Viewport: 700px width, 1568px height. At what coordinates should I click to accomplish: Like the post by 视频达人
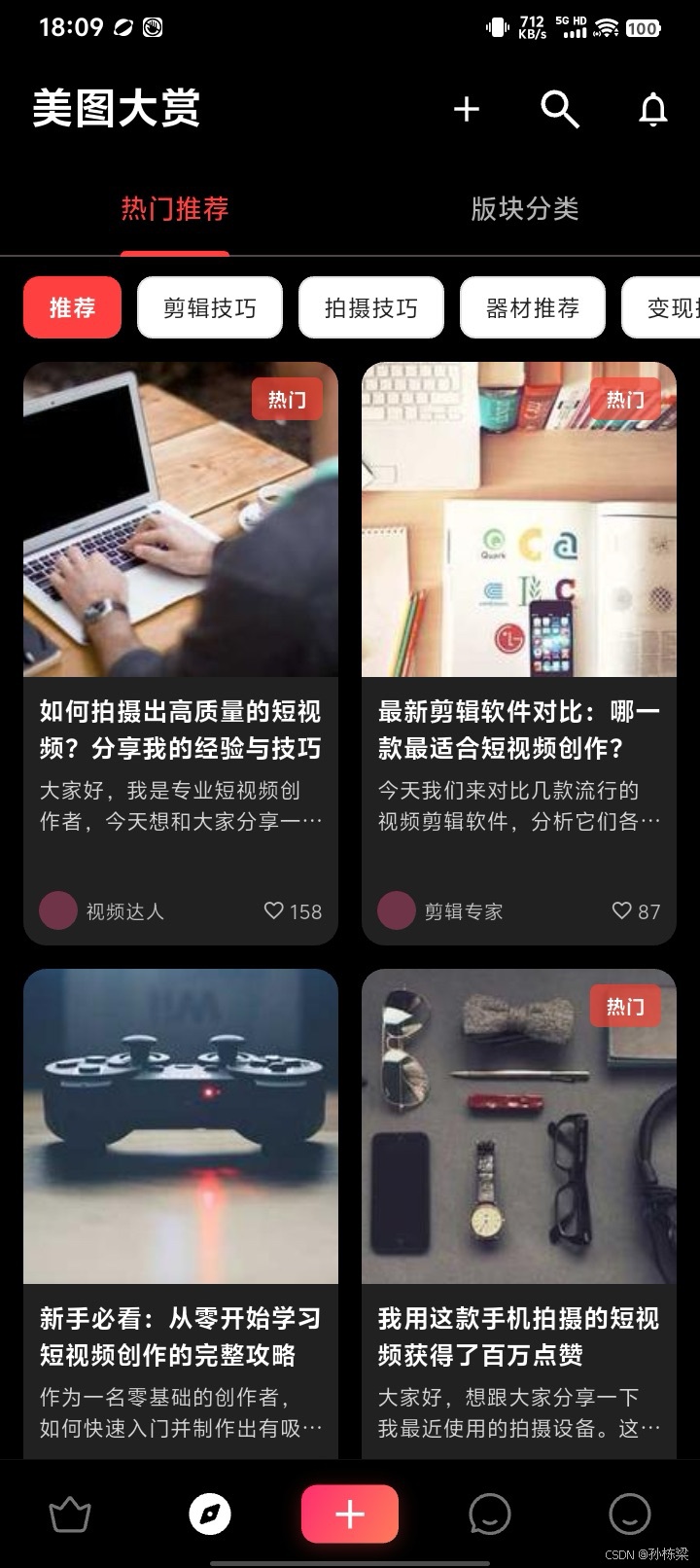click(x=293, y=911)
